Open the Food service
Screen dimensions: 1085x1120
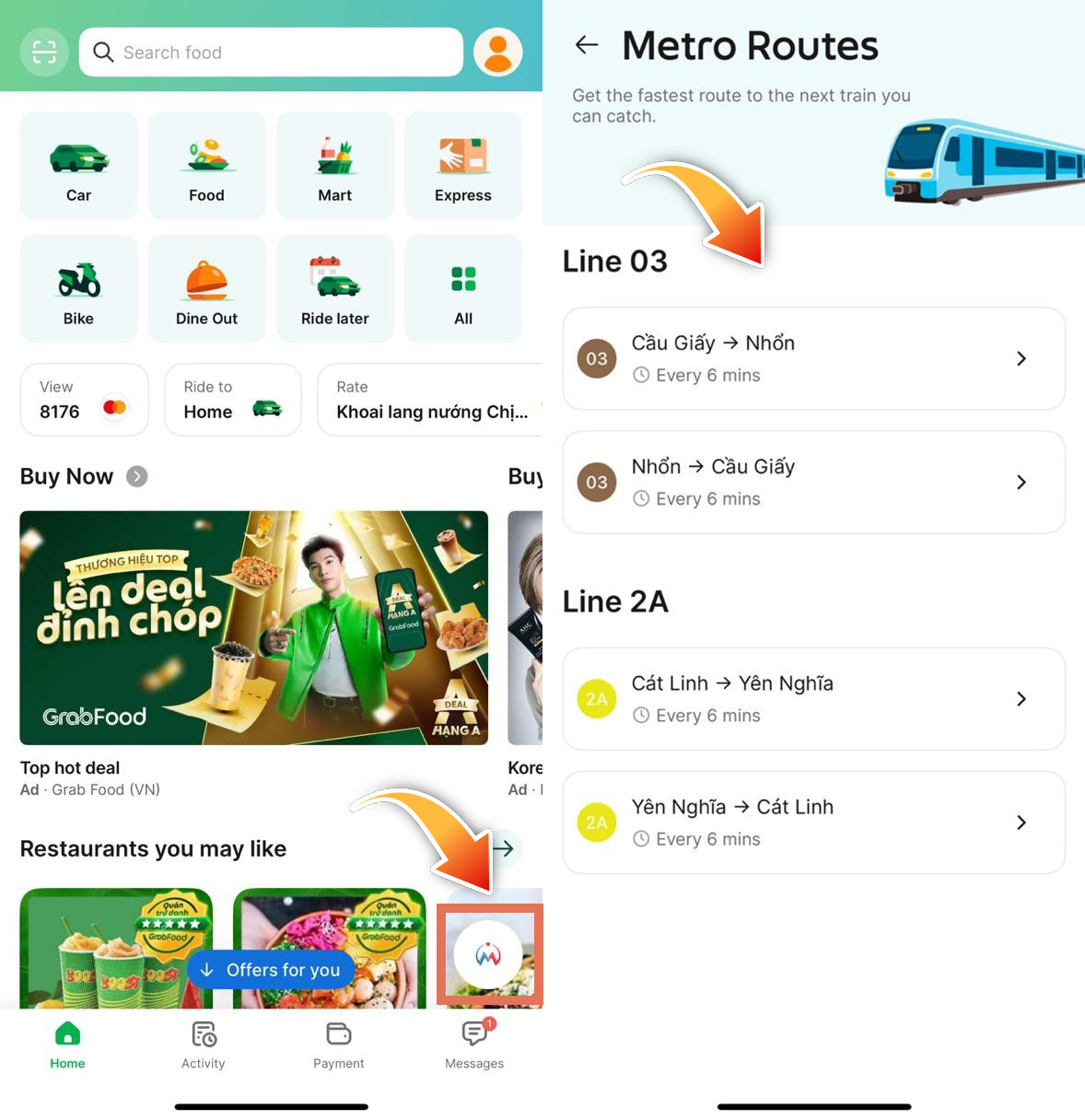206,167
